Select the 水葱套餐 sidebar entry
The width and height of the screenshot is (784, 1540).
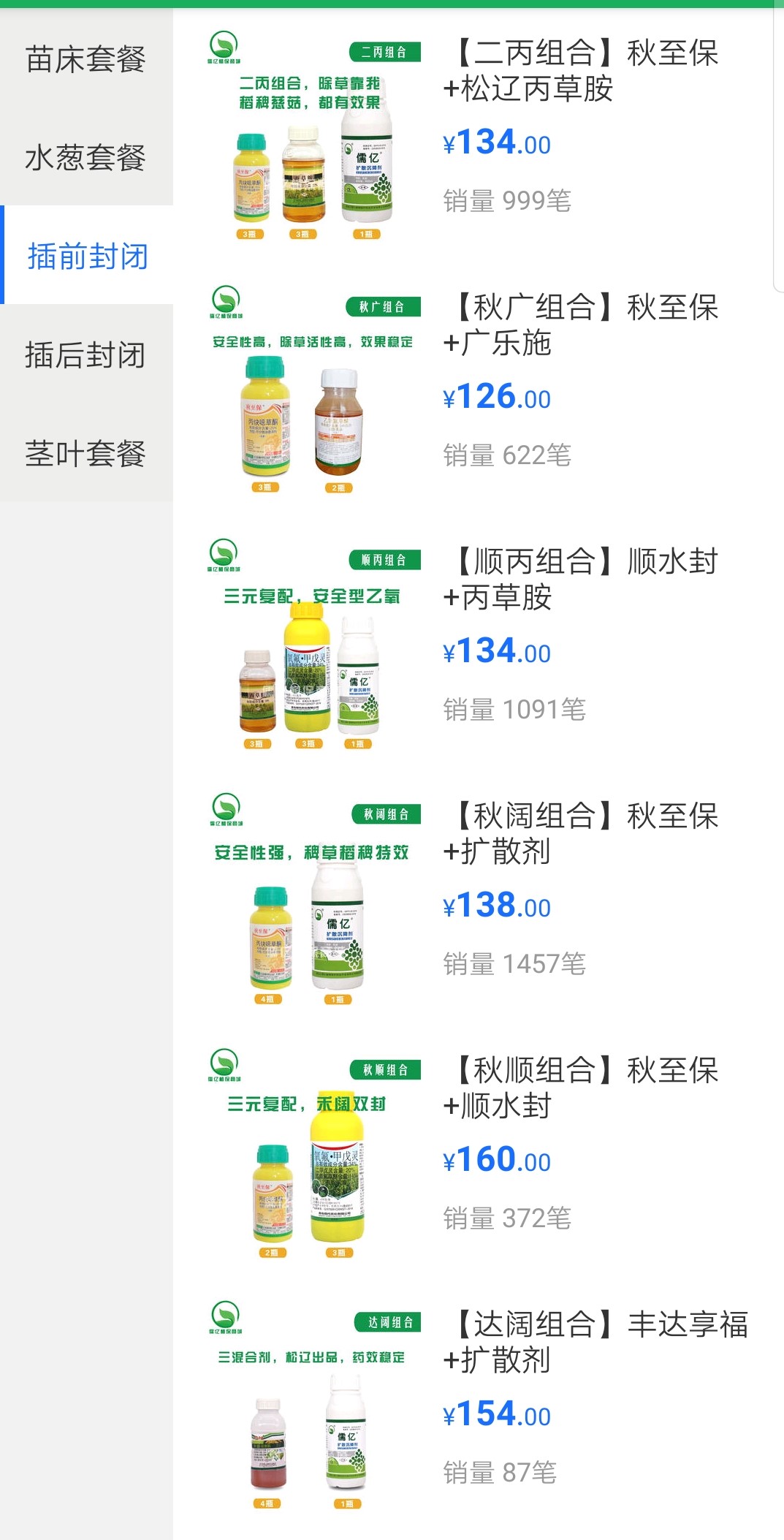point(85,159)
